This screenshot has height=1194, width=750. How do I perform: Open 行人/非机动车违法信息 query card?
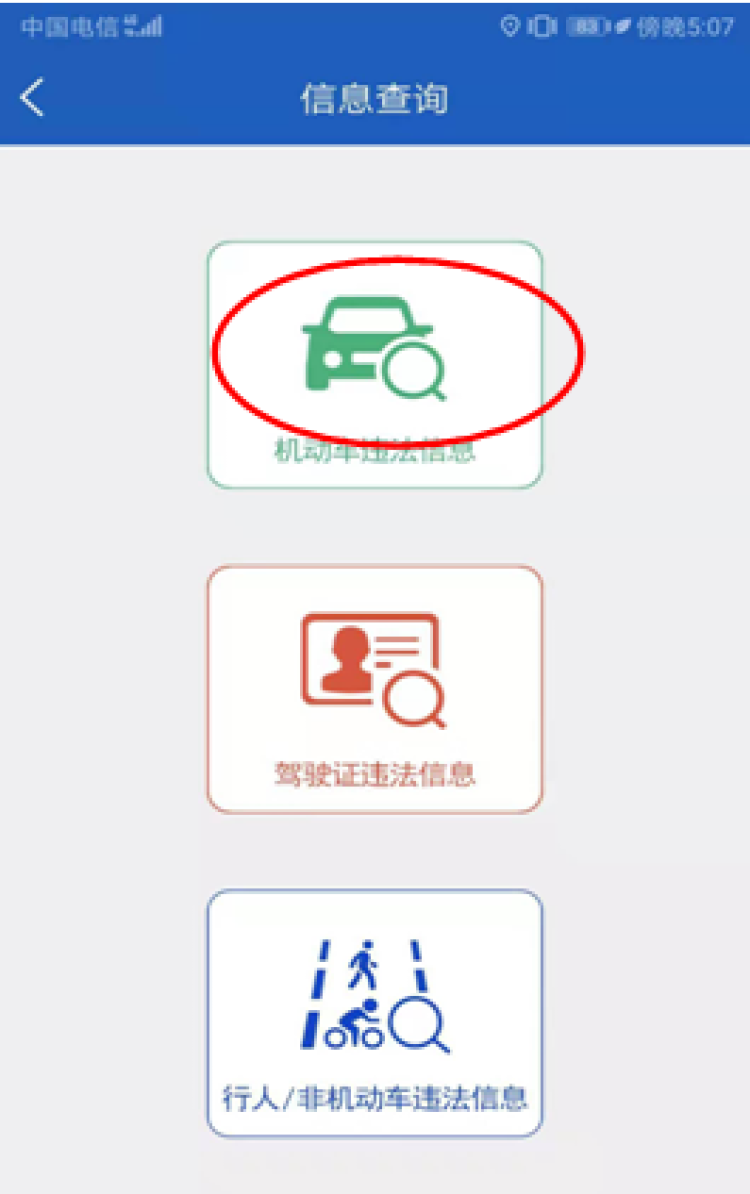374,1013
